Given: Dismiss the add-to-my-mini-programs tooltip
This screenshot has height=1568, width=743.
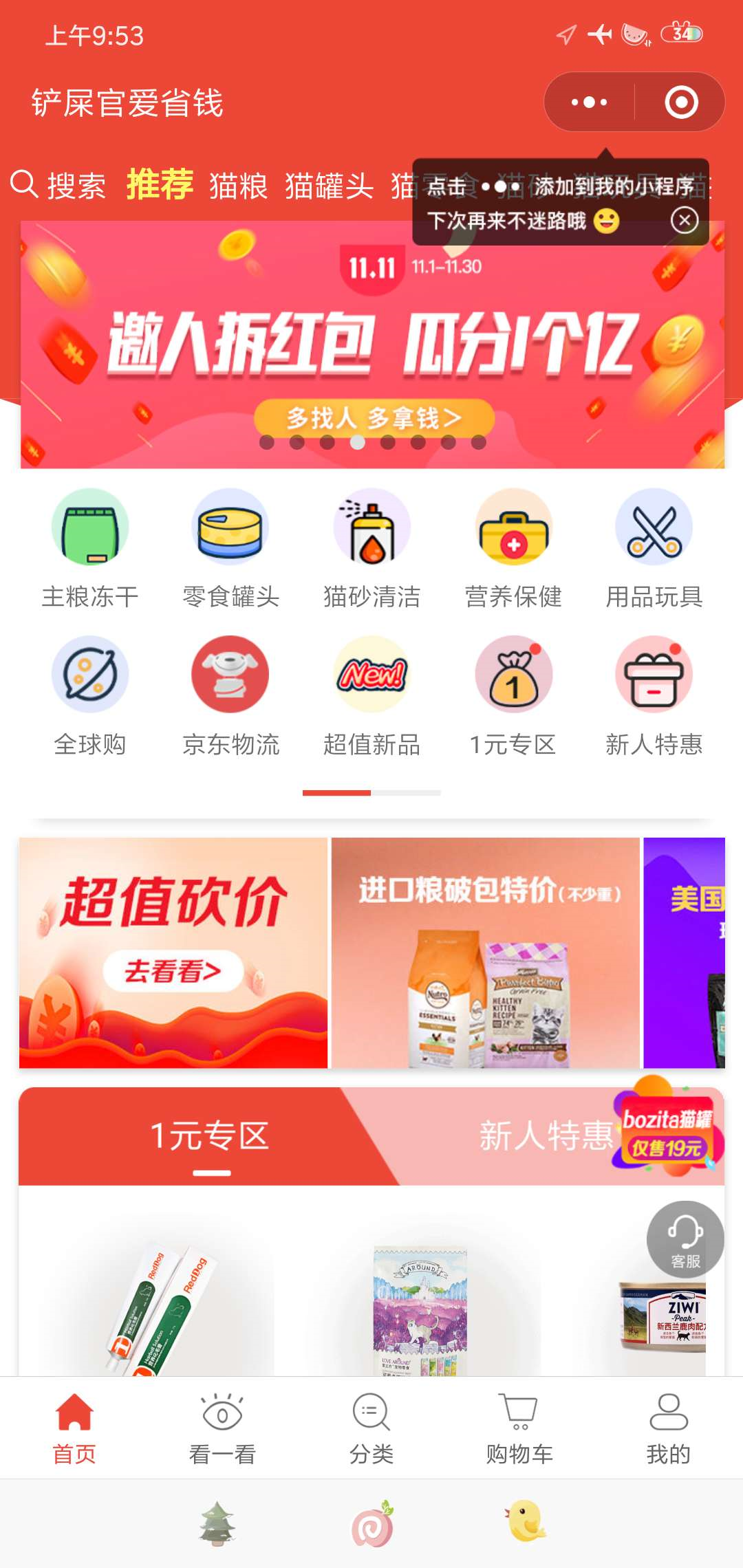Looking at the screenshot, I should [684, 220].
